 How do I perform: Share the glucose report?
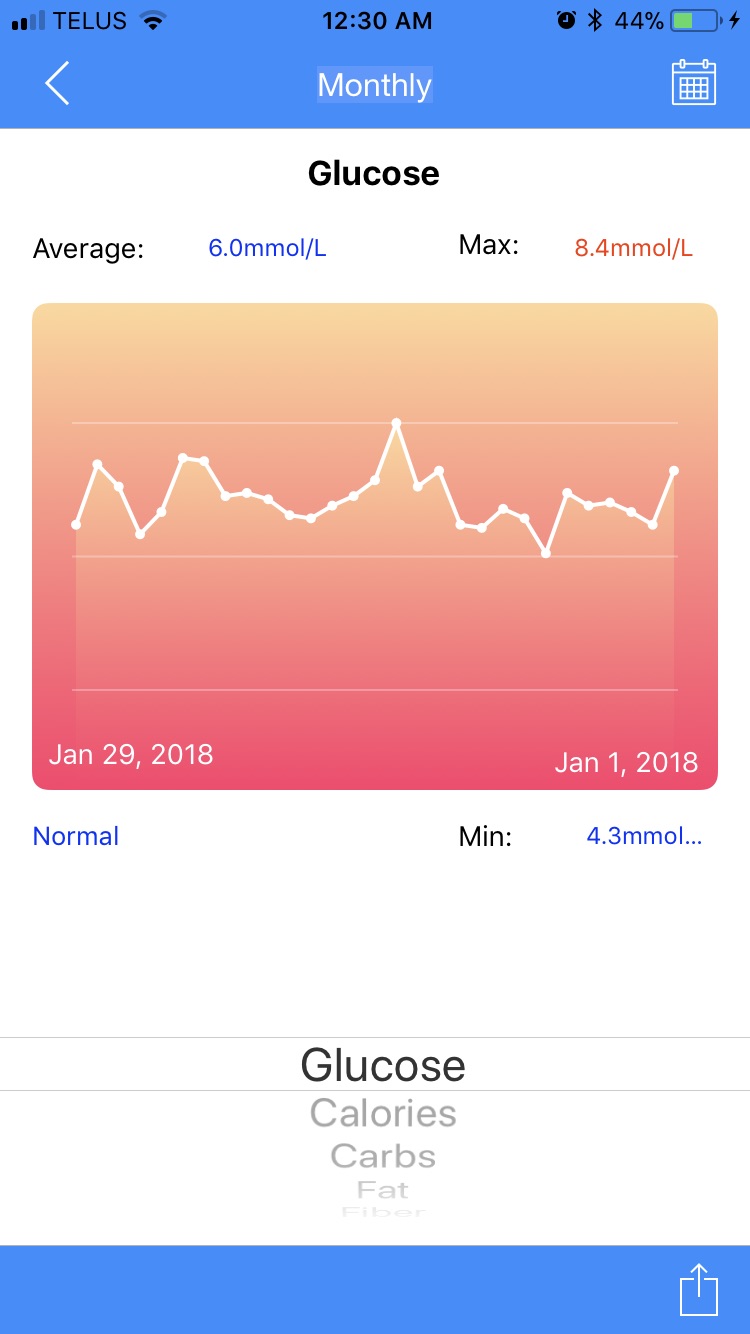tap(698, 1289)
